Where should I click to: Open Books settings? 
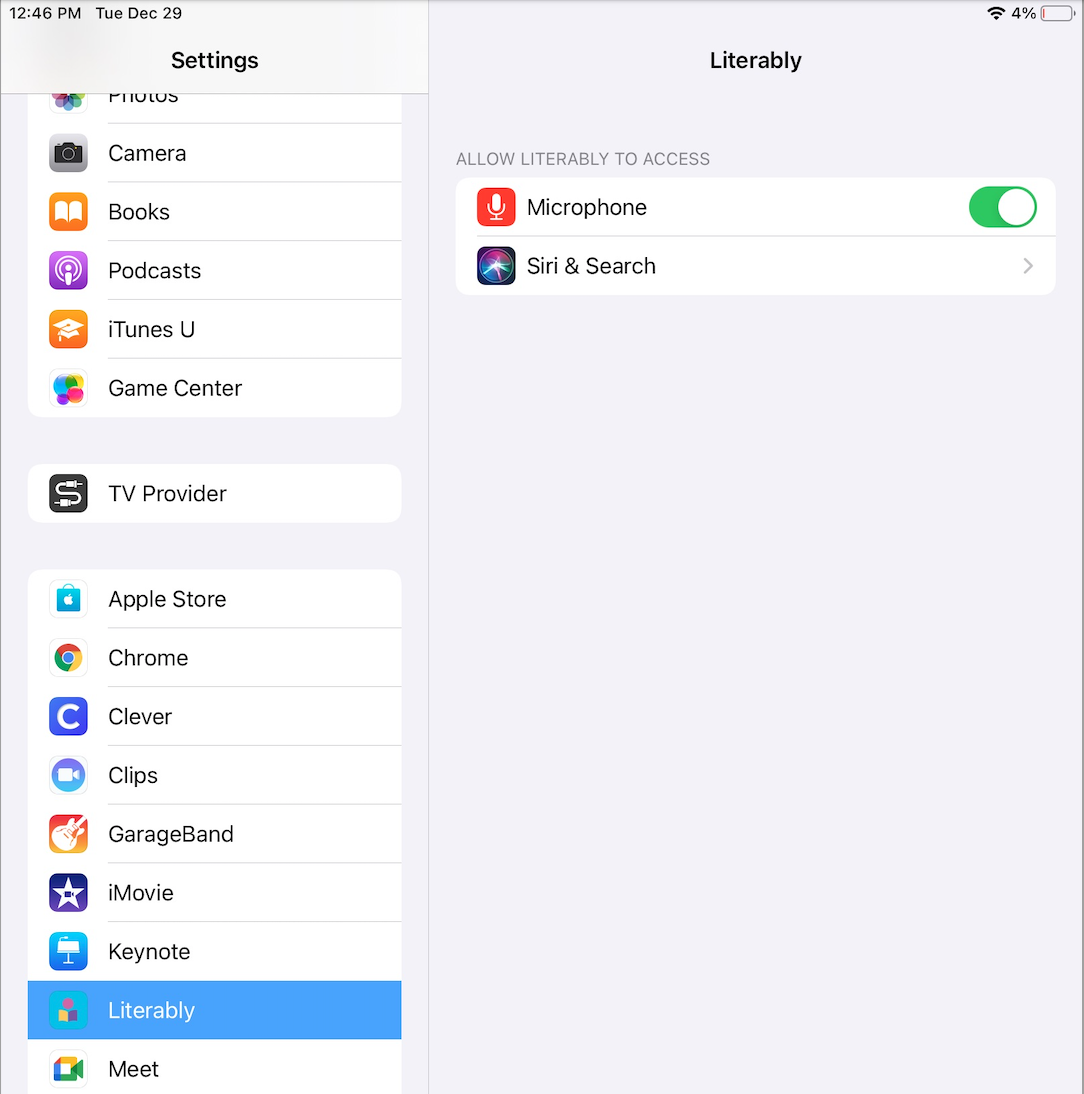pos(214,212)
